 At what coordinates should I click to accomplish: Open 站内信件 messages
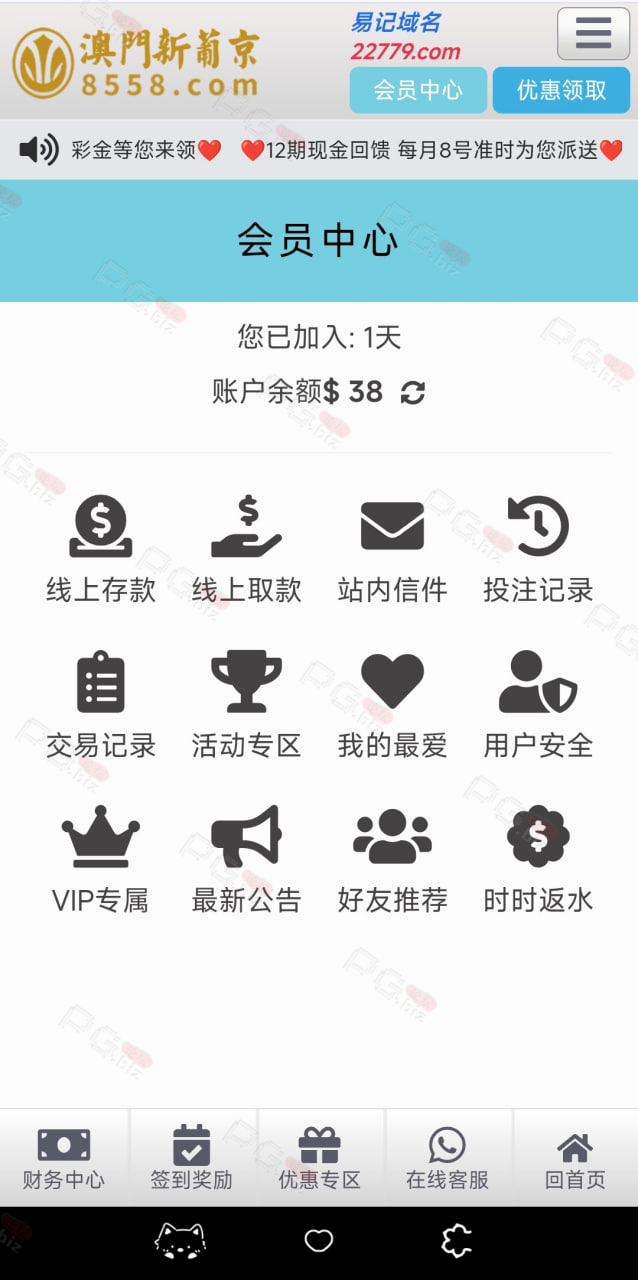coord(392,550)
